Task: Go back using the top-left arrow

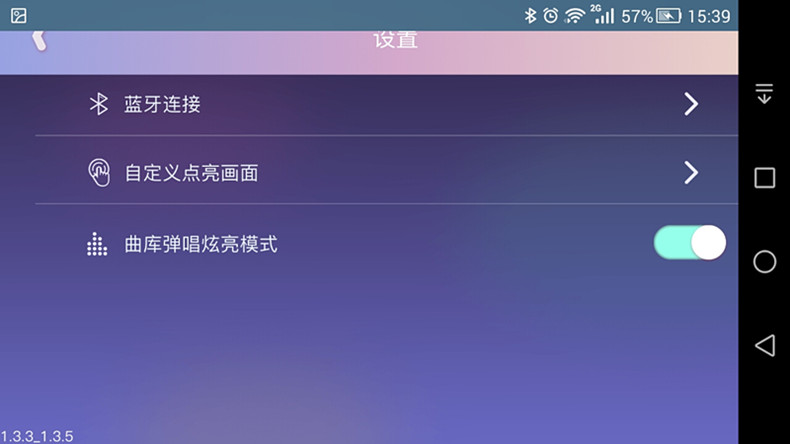Action: 39,41
